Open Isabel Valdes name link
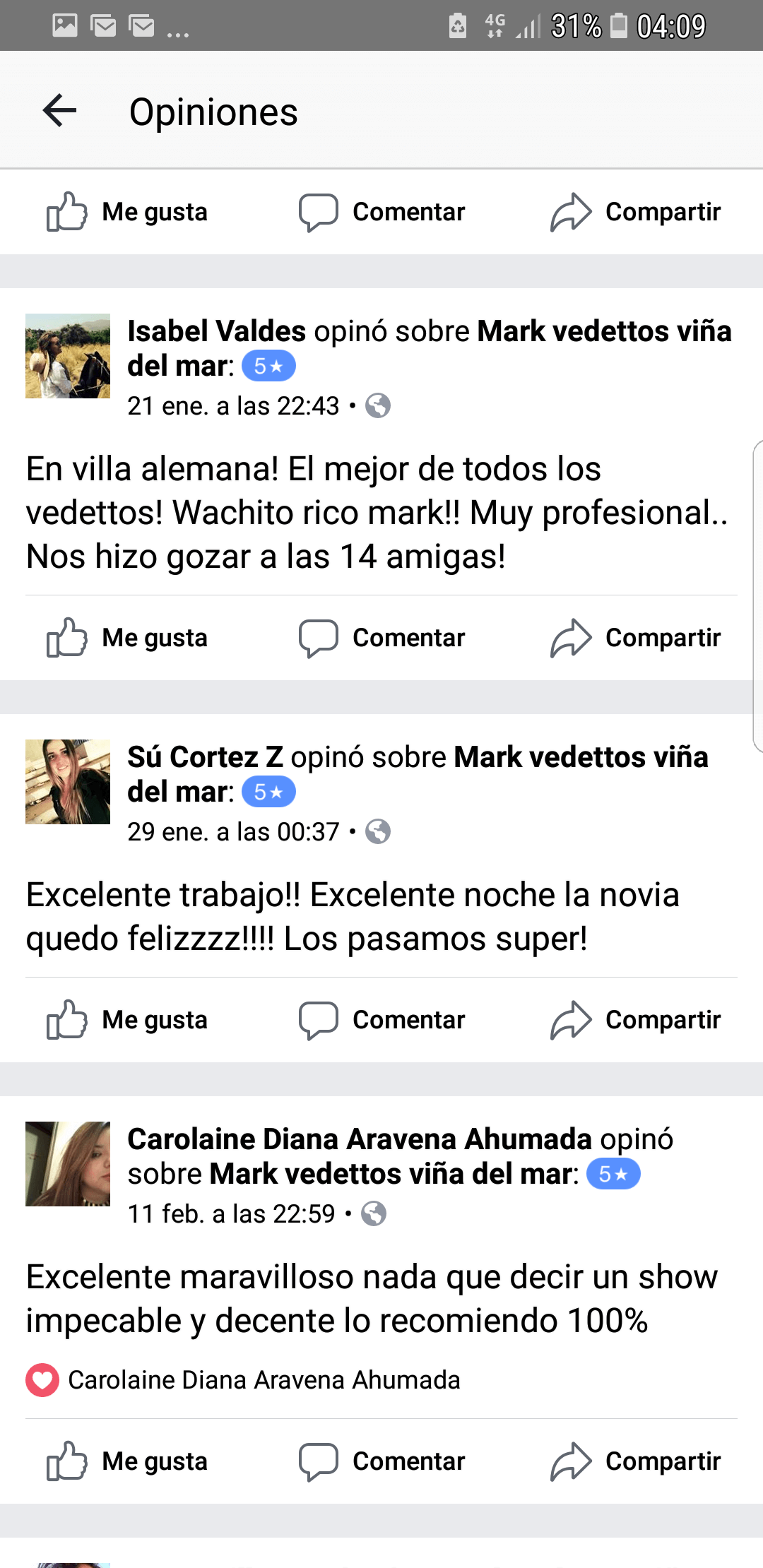 [x=216, y=331]
